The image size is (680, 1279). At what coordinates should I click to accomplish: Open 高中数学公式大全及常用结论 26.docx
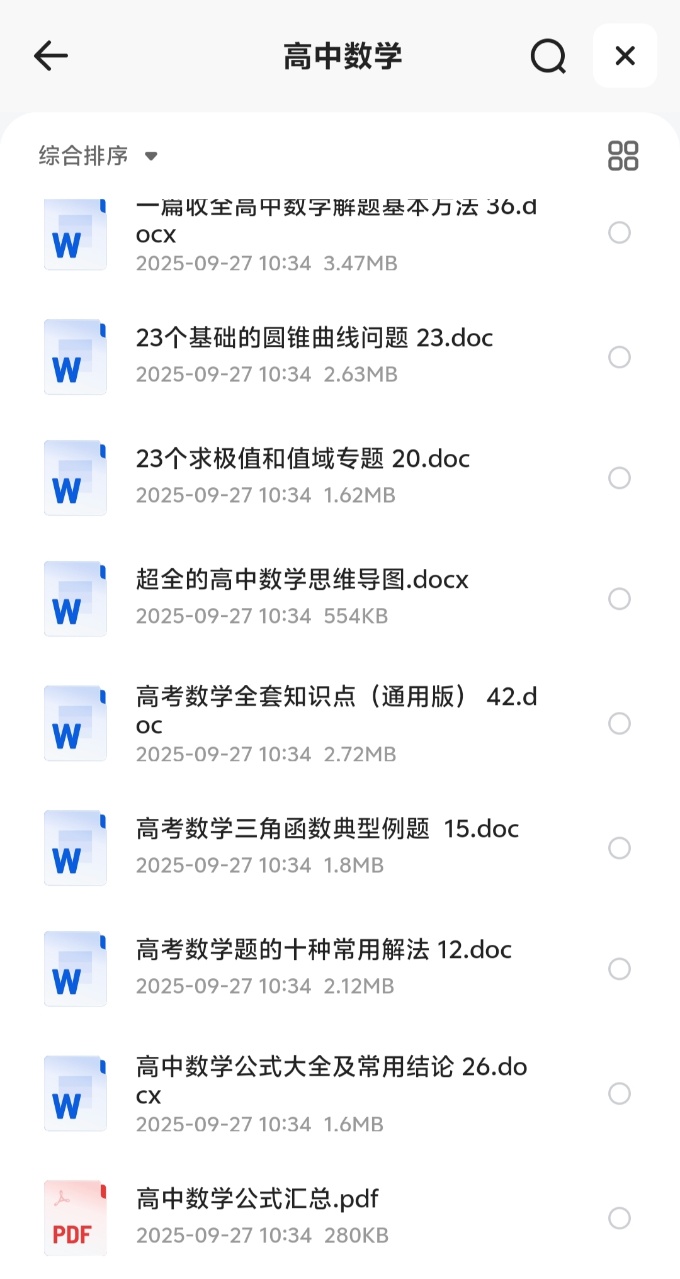point(331,1081)
